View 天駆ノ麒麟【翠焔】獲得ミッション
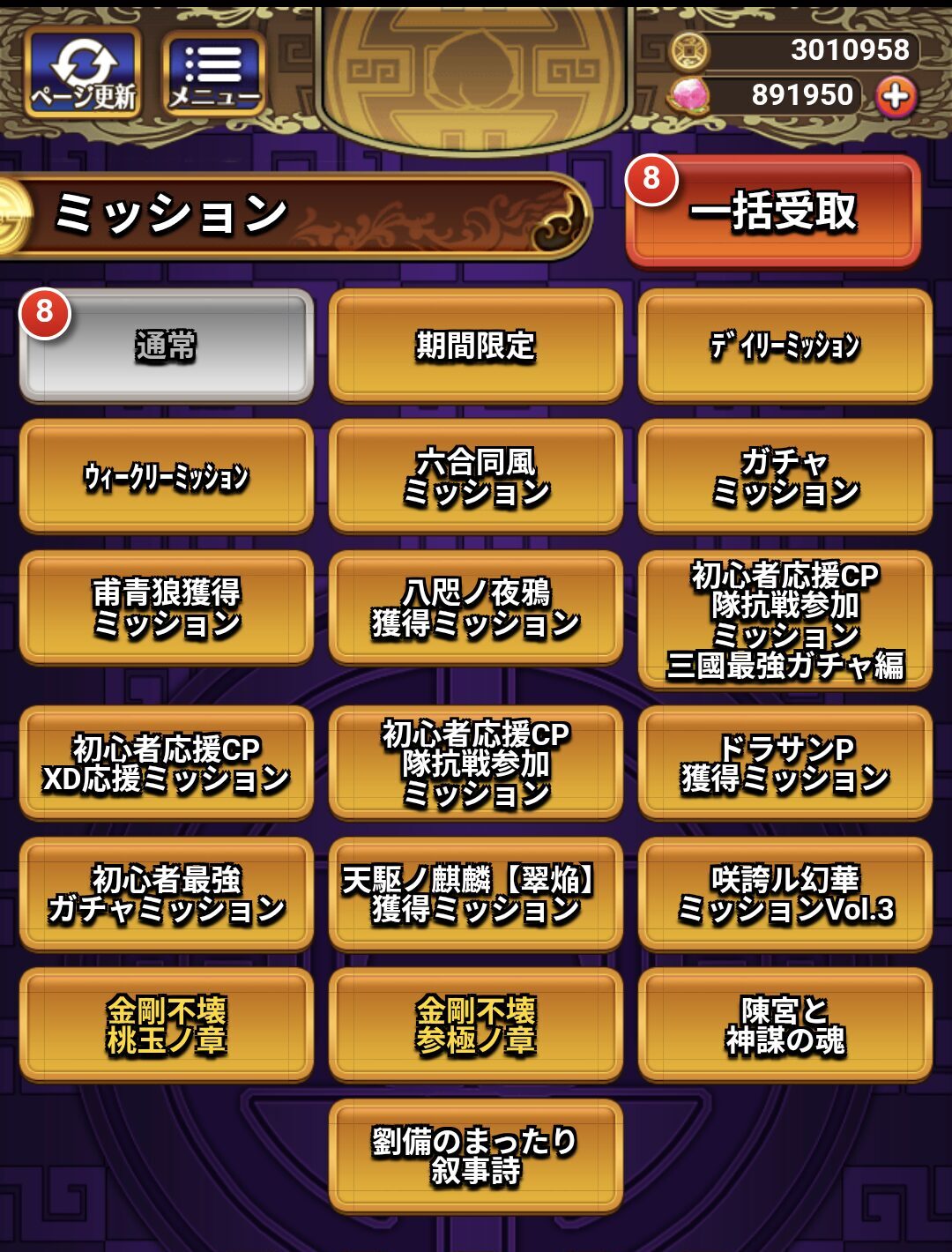The image size is (952, 1252). click(x=476, y=894)
